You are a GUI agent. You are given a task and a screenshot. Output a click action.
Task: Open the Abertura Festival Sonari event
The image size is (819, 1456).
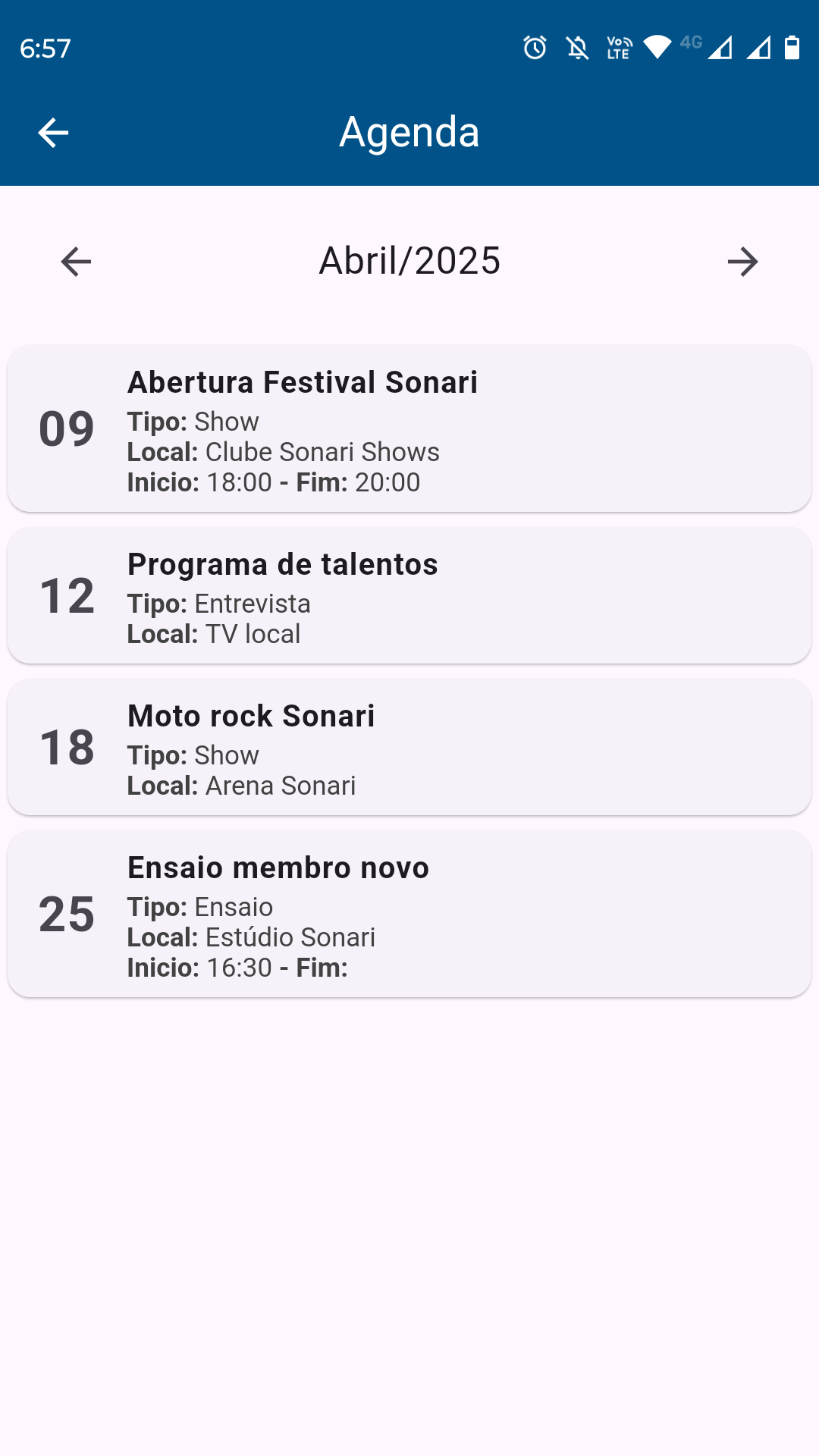pos(409,428)
